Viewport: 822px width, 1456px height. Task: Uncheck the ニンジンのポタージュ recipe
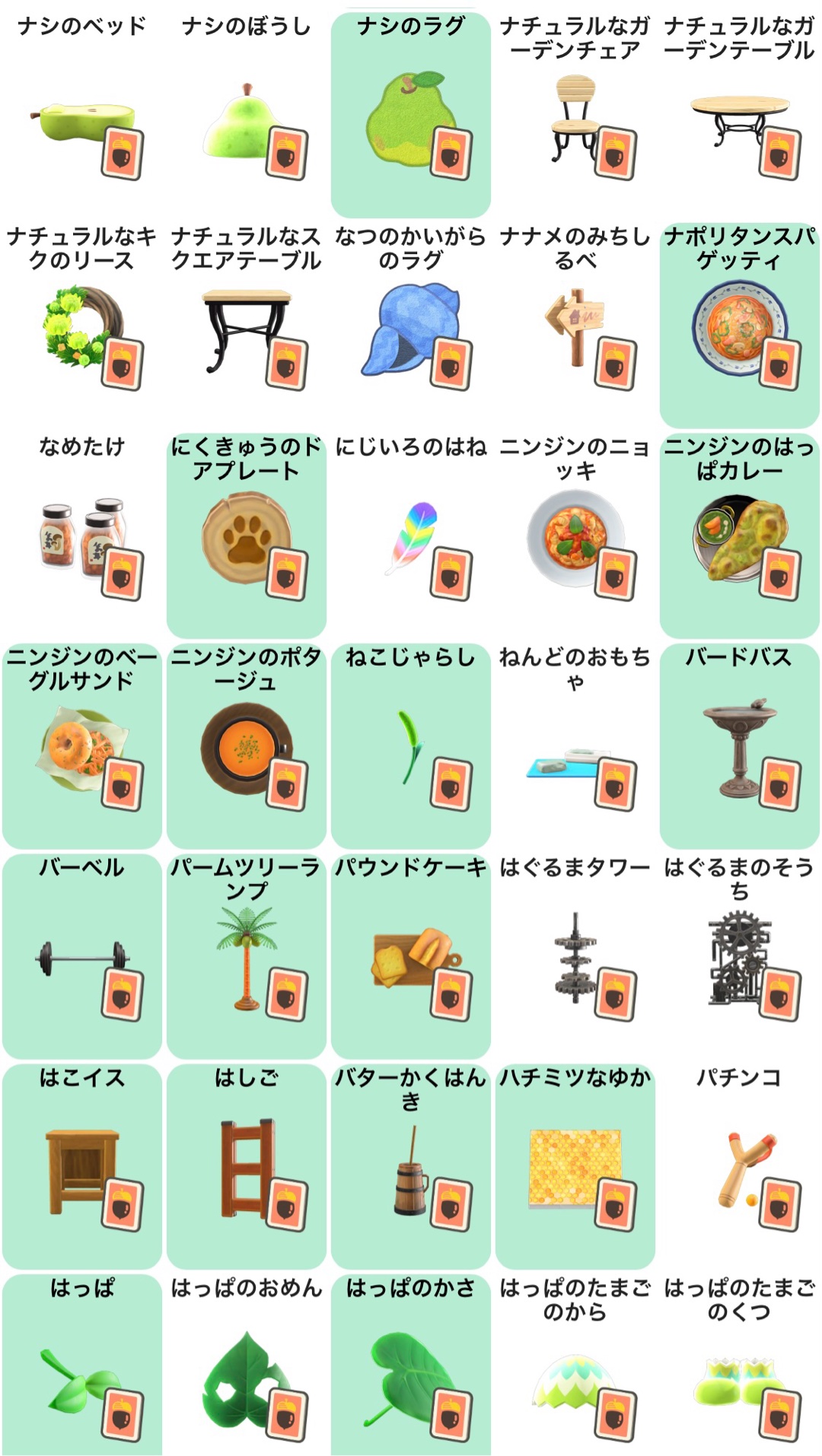pyautogui.click(x=247, y=745)
